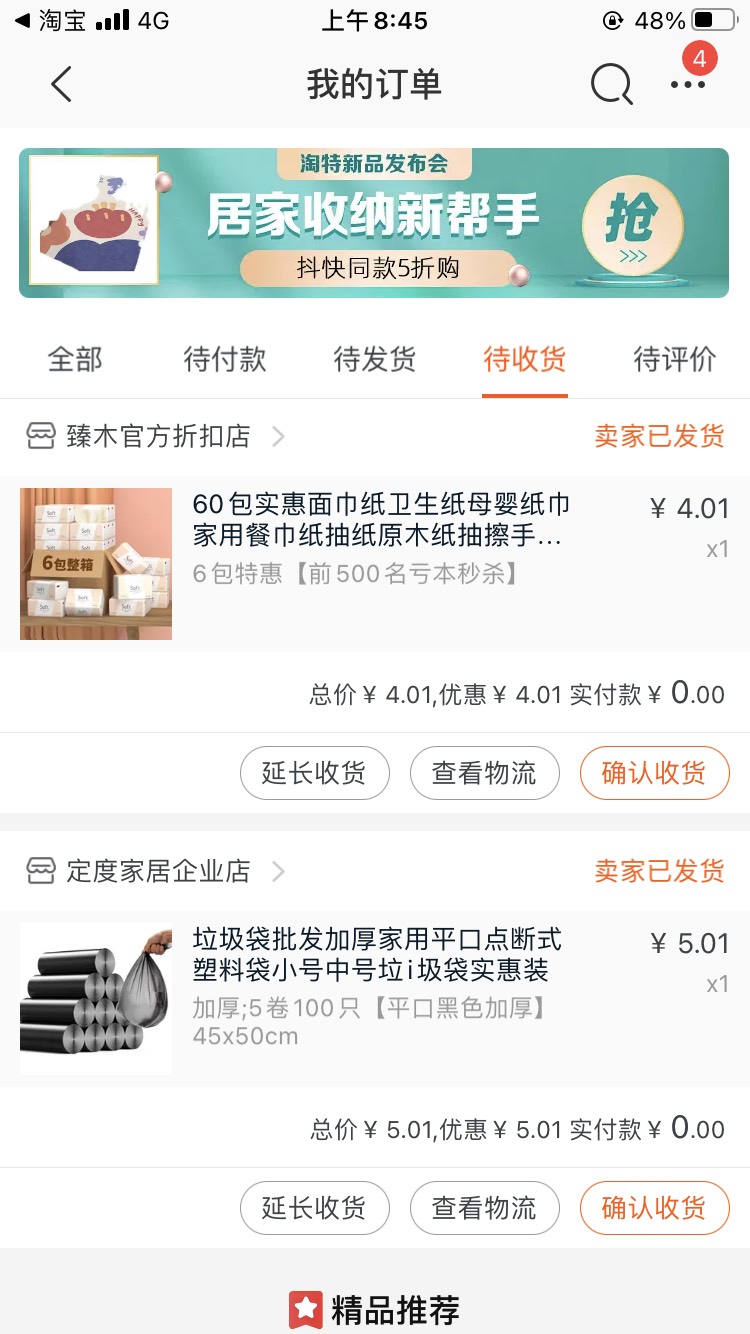Go back from the 我的订单 page

pyautogui.click(x=62, y=85)
